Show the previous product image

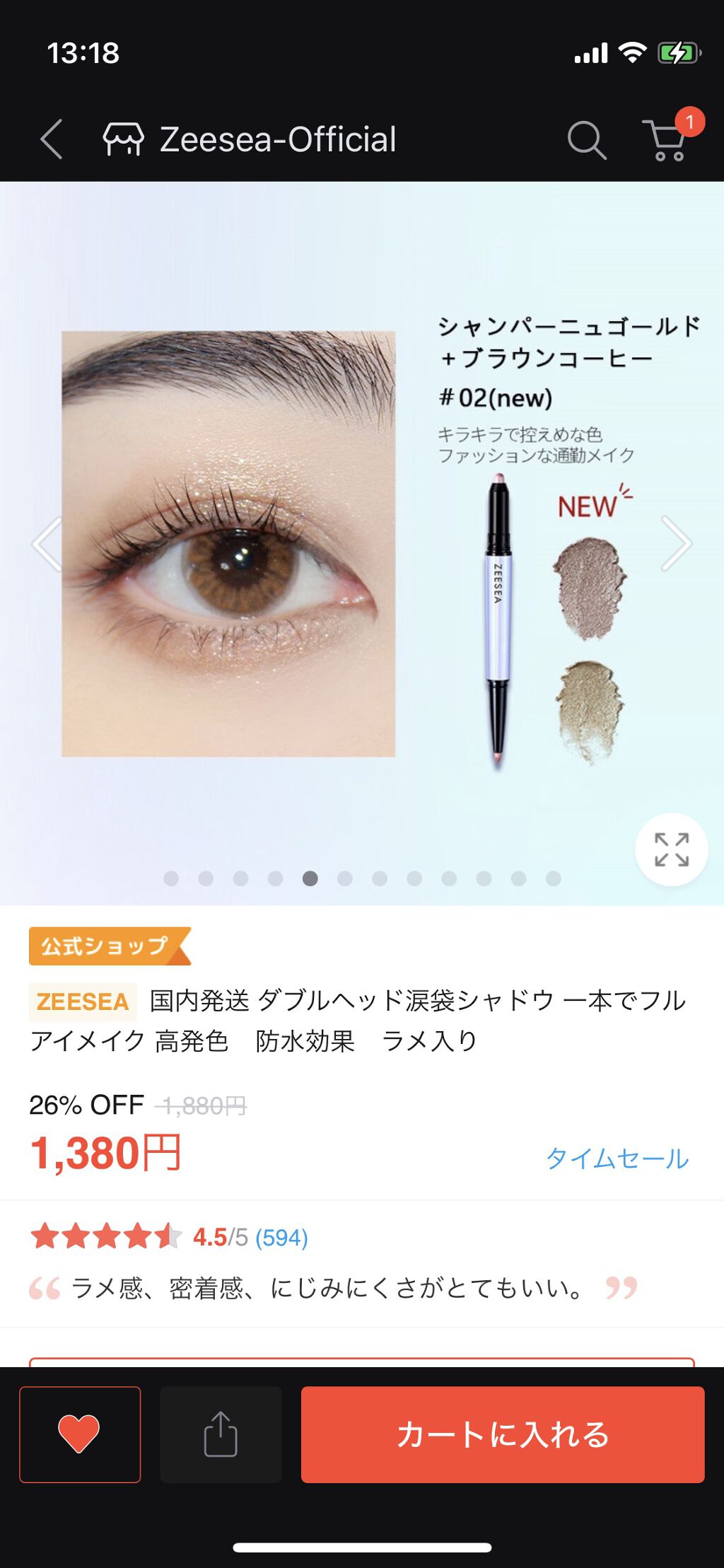pos(45,544)
